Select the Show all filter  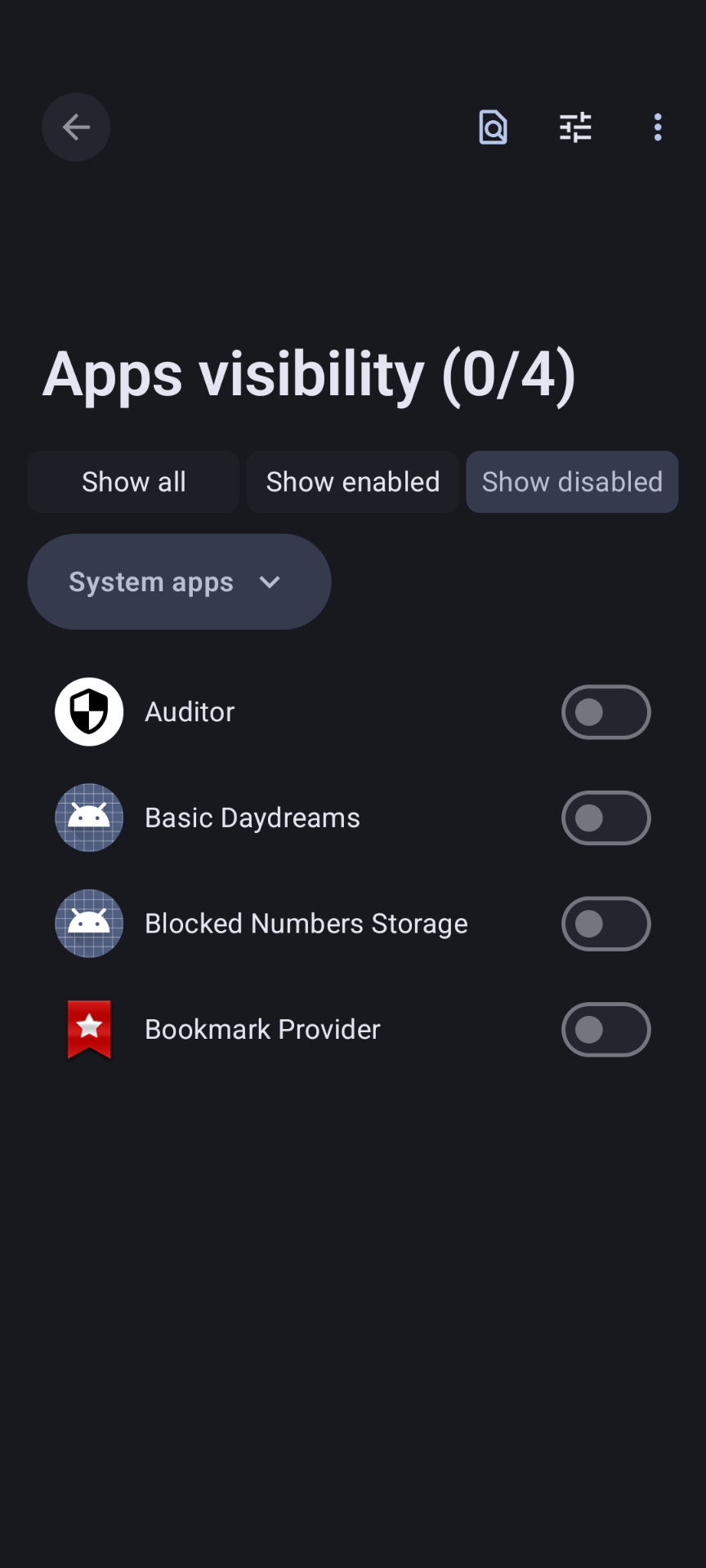click(133, 482)
